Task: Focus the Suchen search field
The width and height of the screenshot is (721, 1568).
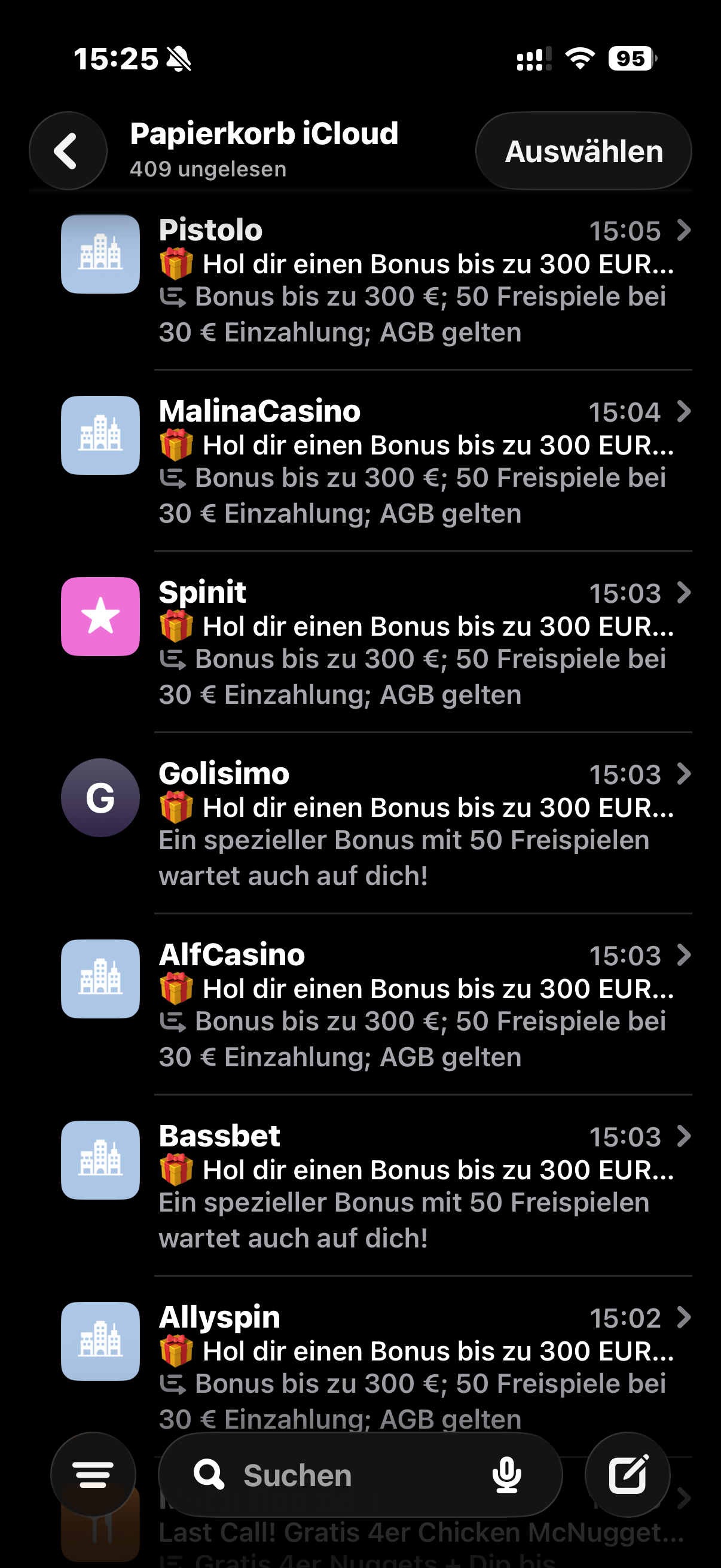Action: point(341,1475)
